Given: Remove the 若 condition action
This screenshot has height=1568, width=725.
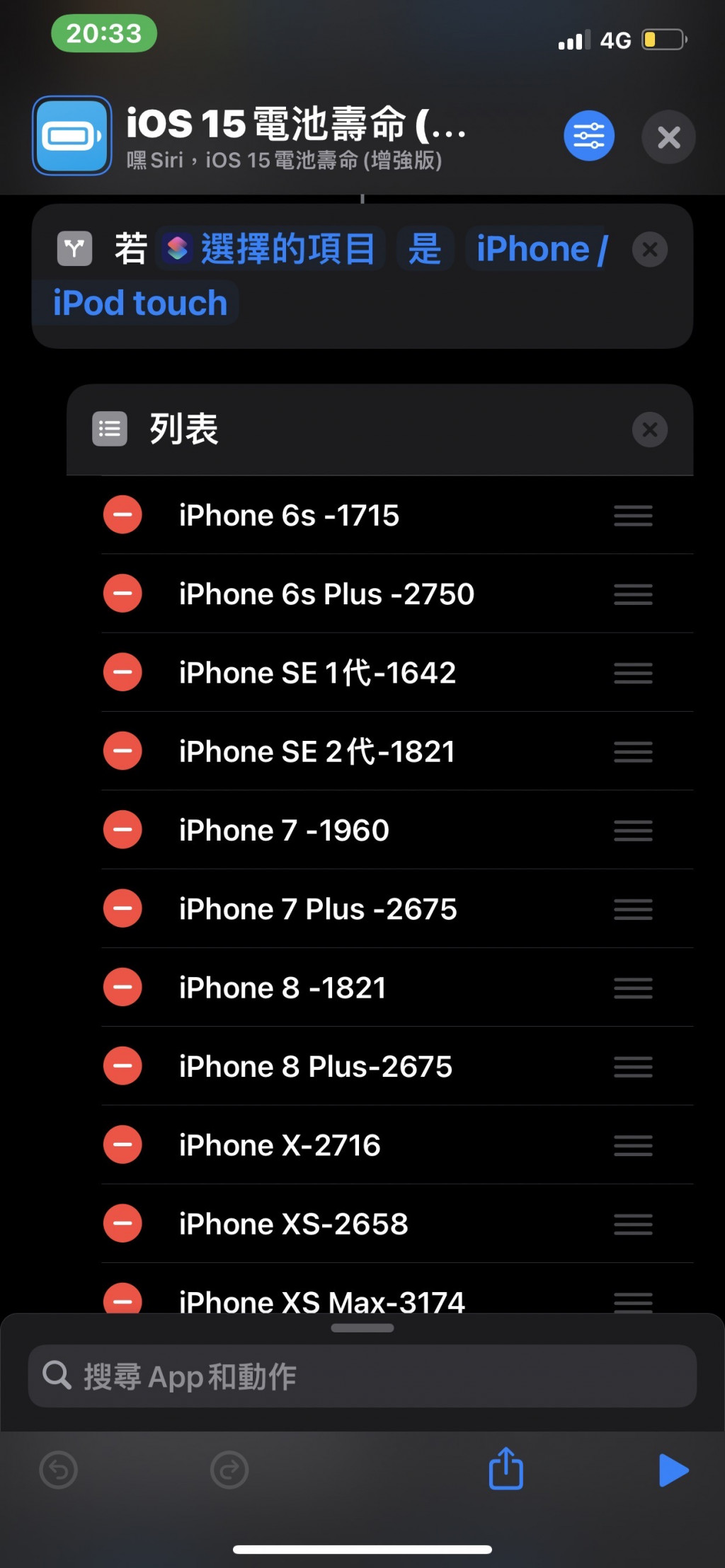Looking at the screenshot, I should point(649,249).
